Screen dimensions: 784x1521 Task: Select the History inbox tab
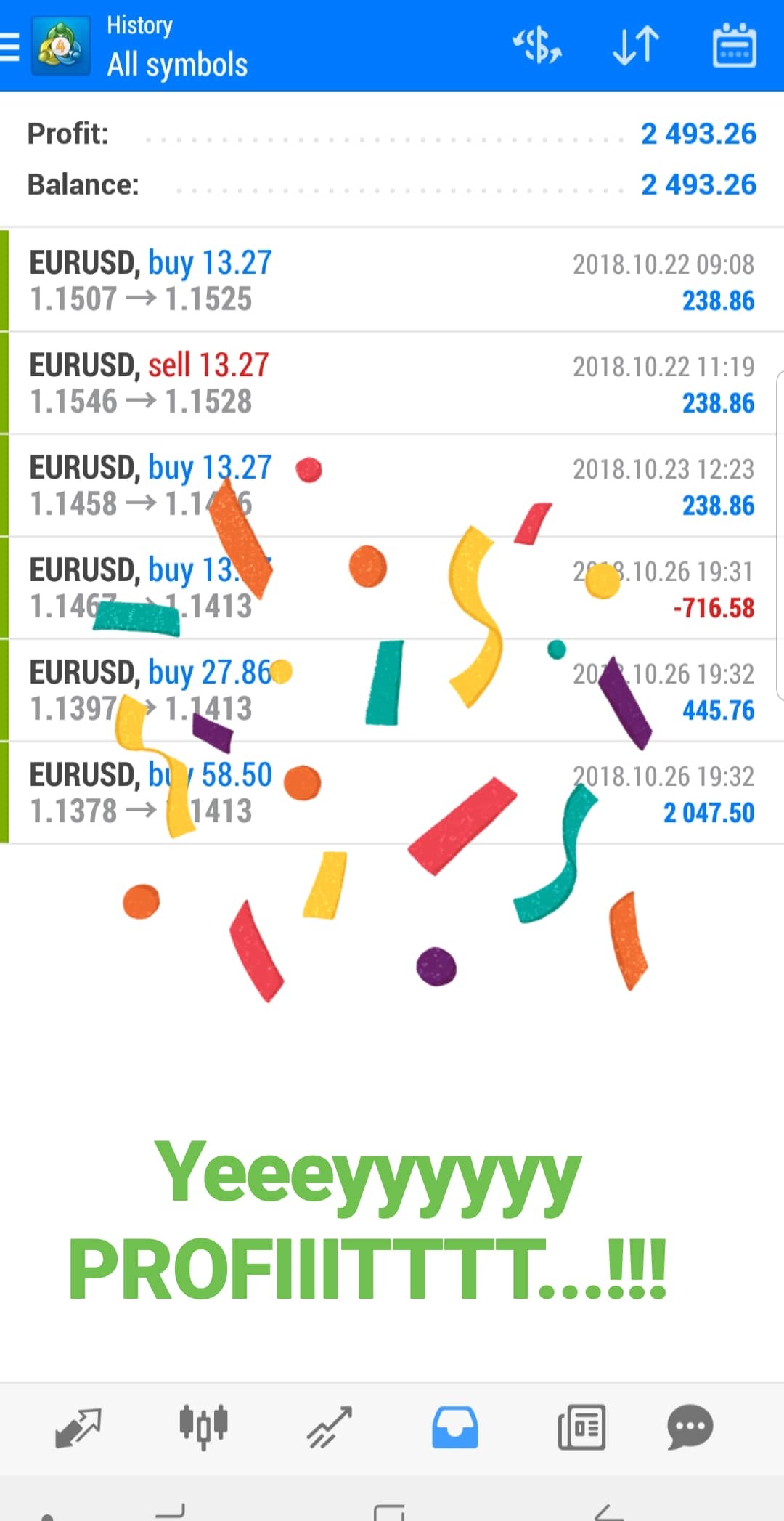click(x=455, y=1427)
